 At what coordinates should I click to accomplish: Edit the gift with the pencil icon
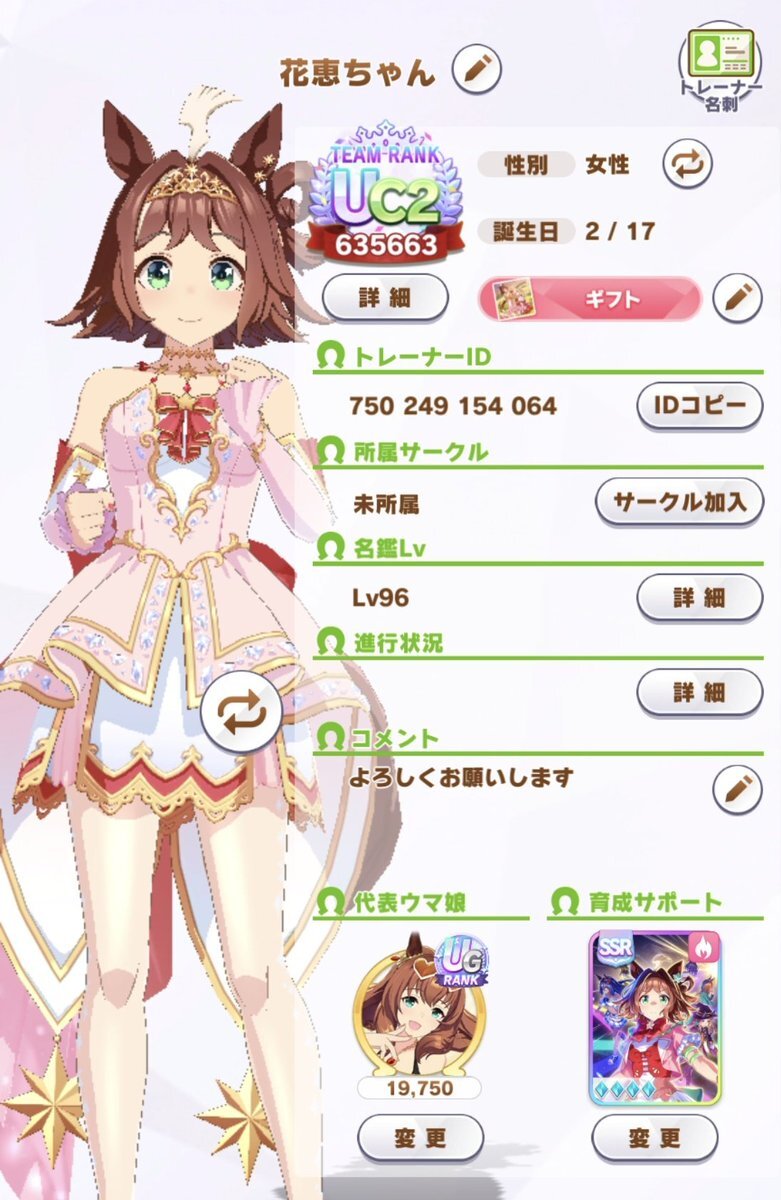(736, 297)
